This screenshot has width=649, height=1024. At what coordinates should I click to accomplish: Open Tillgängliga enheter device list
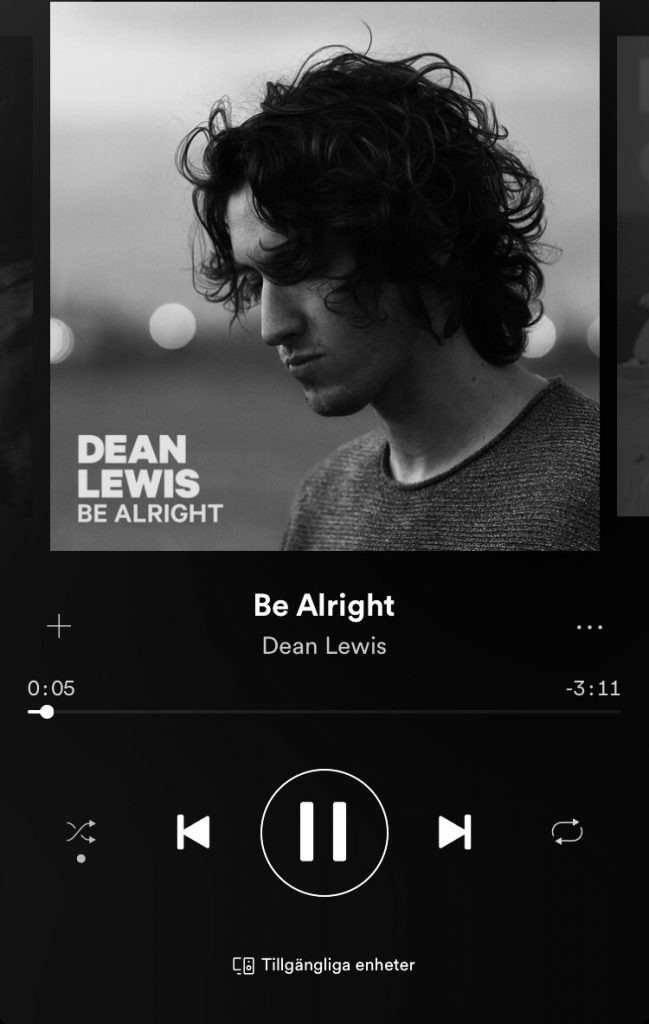pos(324,965)
